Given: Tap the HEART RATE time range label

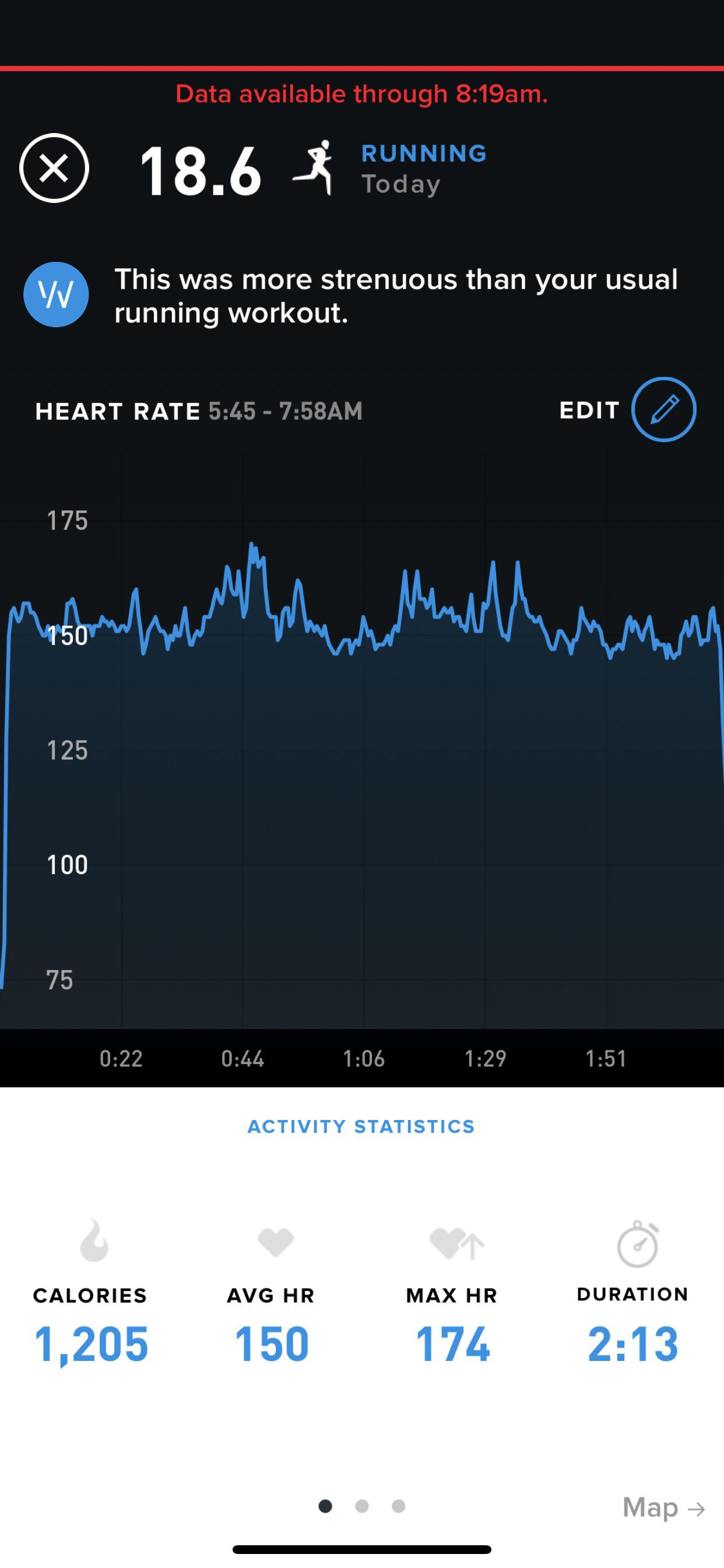Looking at the screenshot, I should coord(284,411).
